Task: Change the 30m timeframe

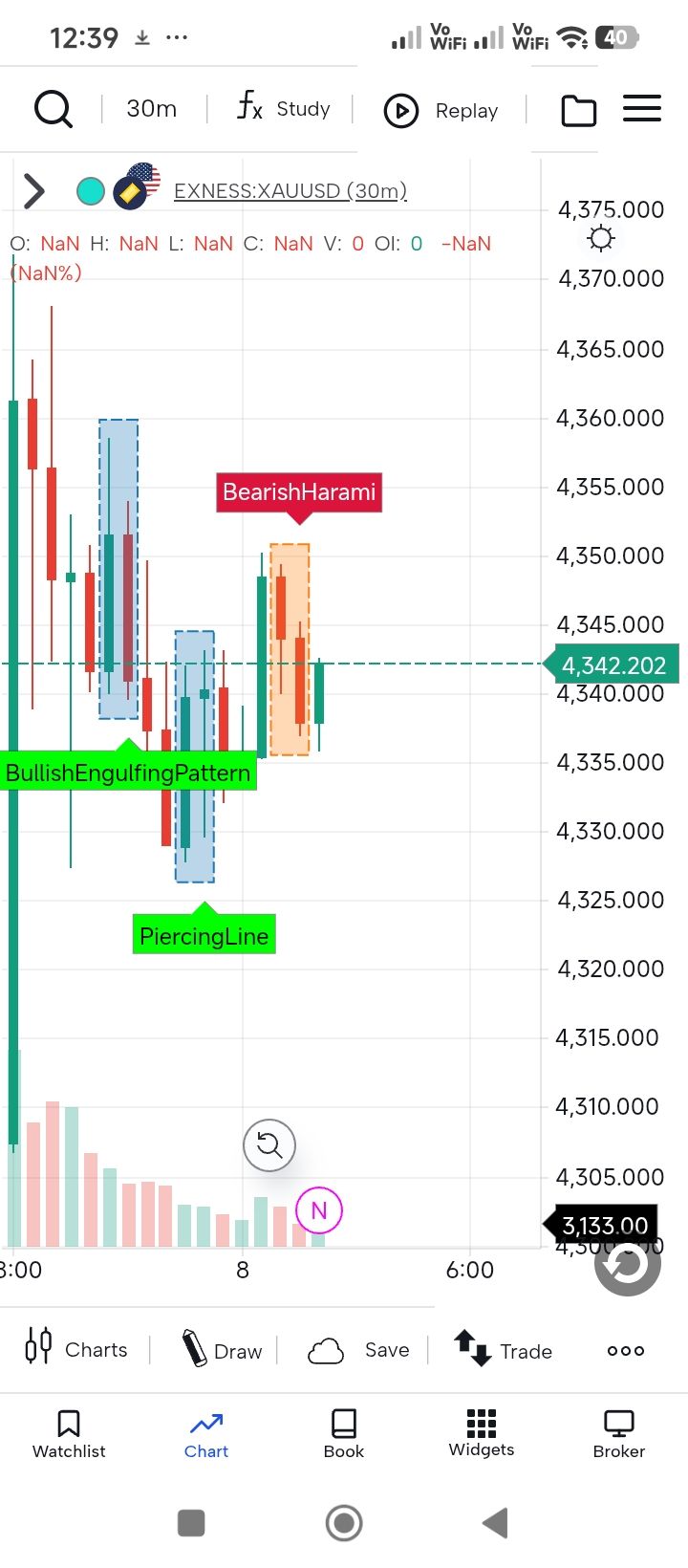Action: 152,109
